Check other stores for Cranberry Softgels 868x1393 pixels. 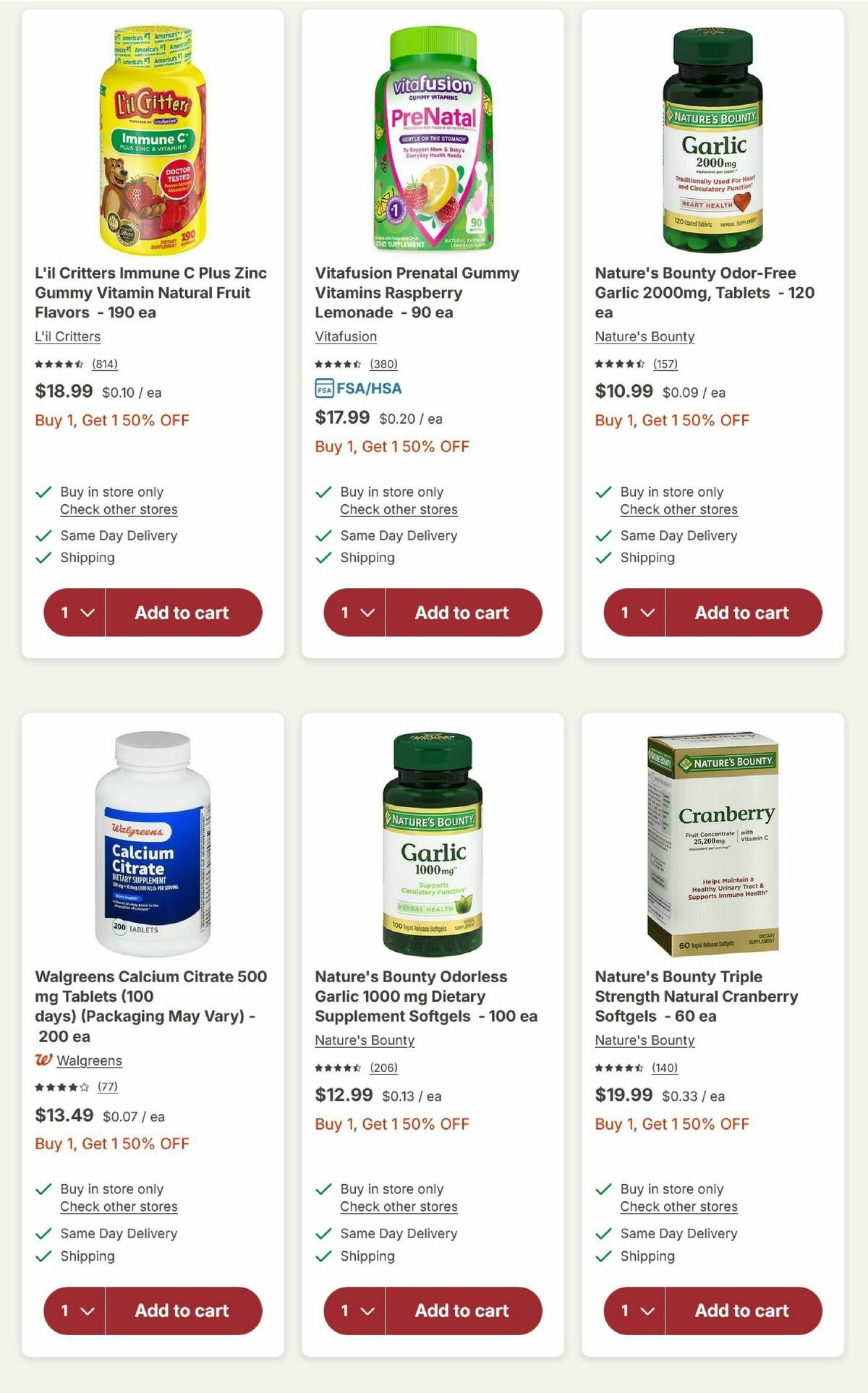(x=678, y=1206)
